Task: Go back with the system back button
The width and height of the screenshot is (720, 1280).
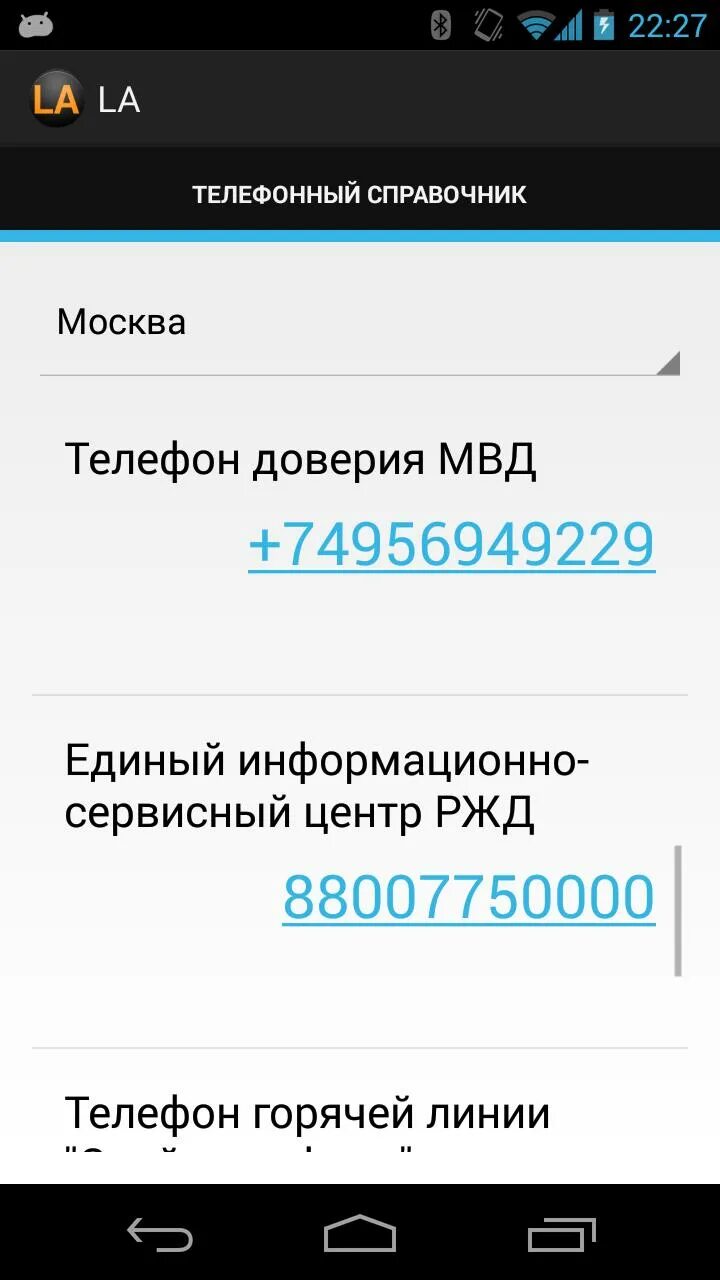Action: (x=160, y=1235)
